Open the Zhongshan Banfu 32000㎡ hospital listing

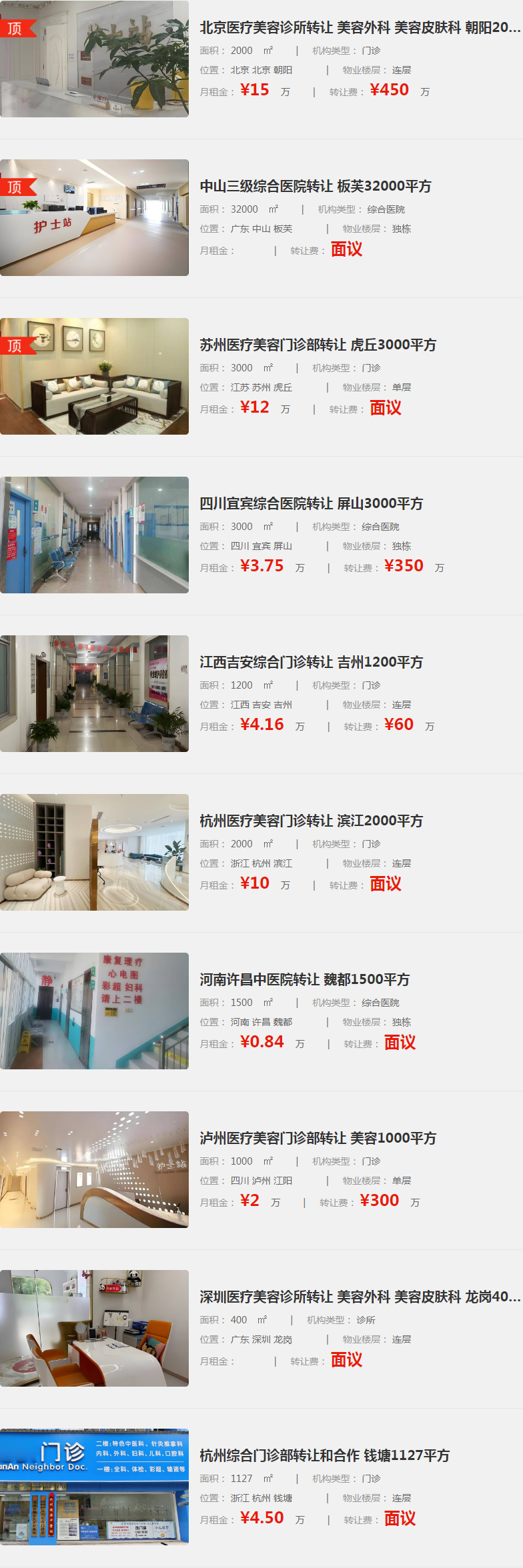(316, 186)
